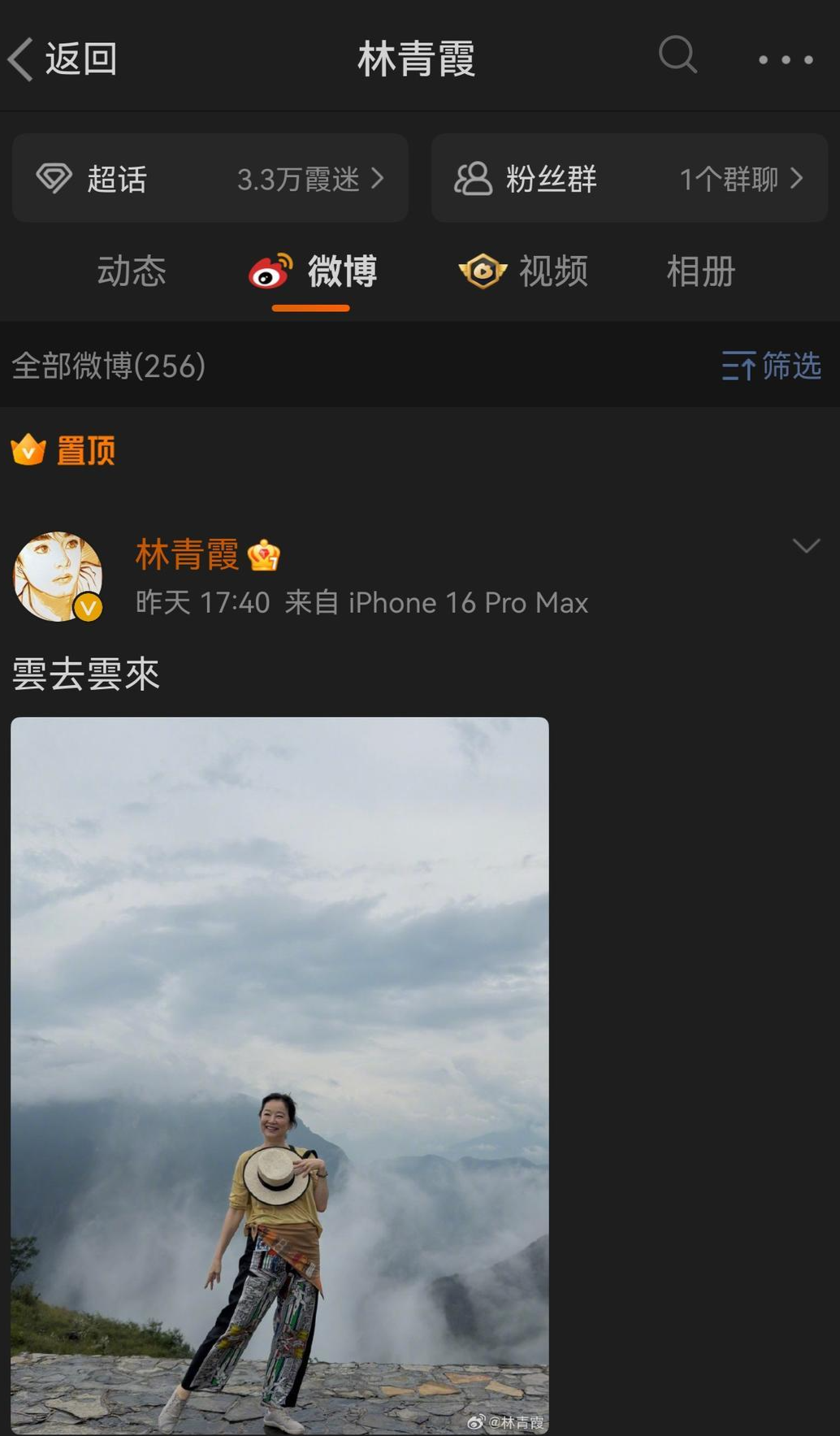Viewport: 840px width, 1436px height.
Task: Tap 筛选 to filter posts
Action: pos(771,366)
